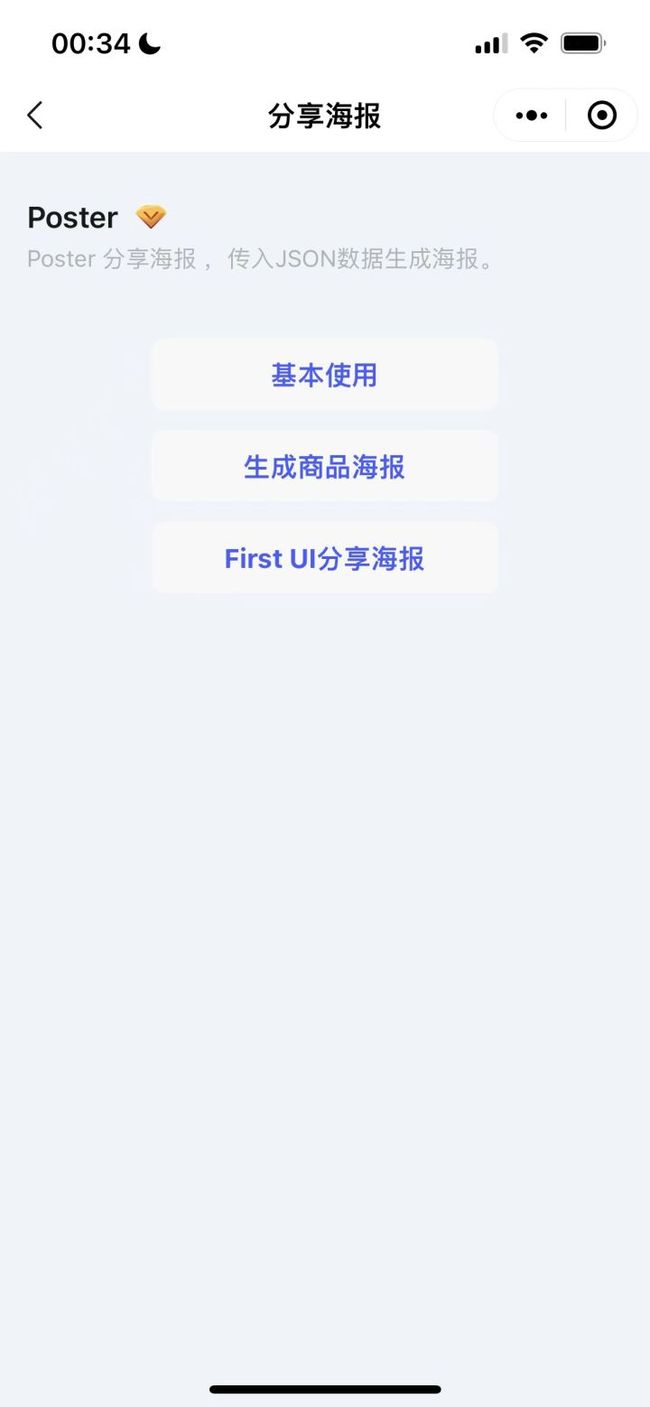Select 生成商品海报 to generate a product poster
The width and height of the screenshot is (650, 1407).
pos(325,467)
